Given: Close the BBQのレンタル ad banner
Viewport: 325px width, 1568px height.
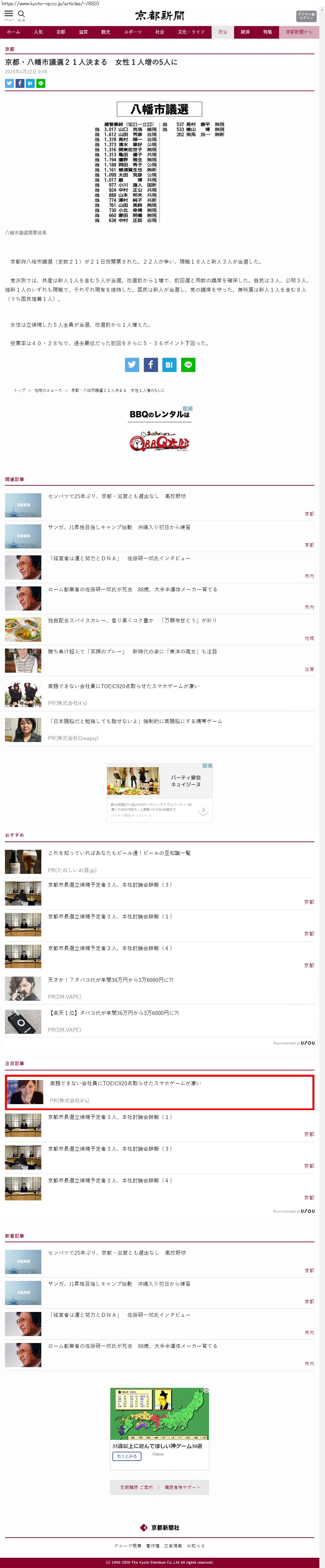Looking at the screenshot, I should coord(191,408).
